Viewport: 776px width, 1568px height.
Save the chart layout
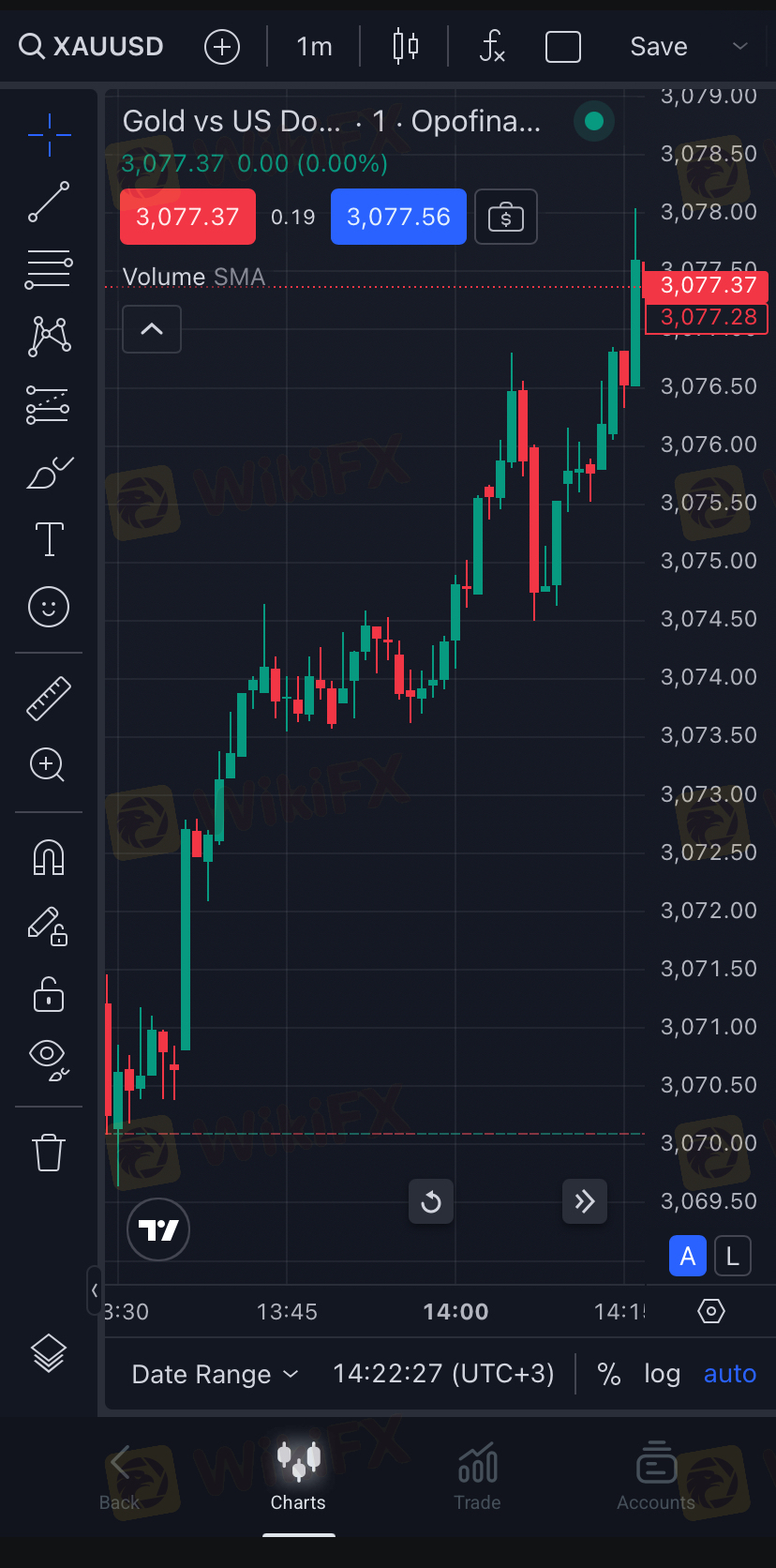click(x=659, y=46)
